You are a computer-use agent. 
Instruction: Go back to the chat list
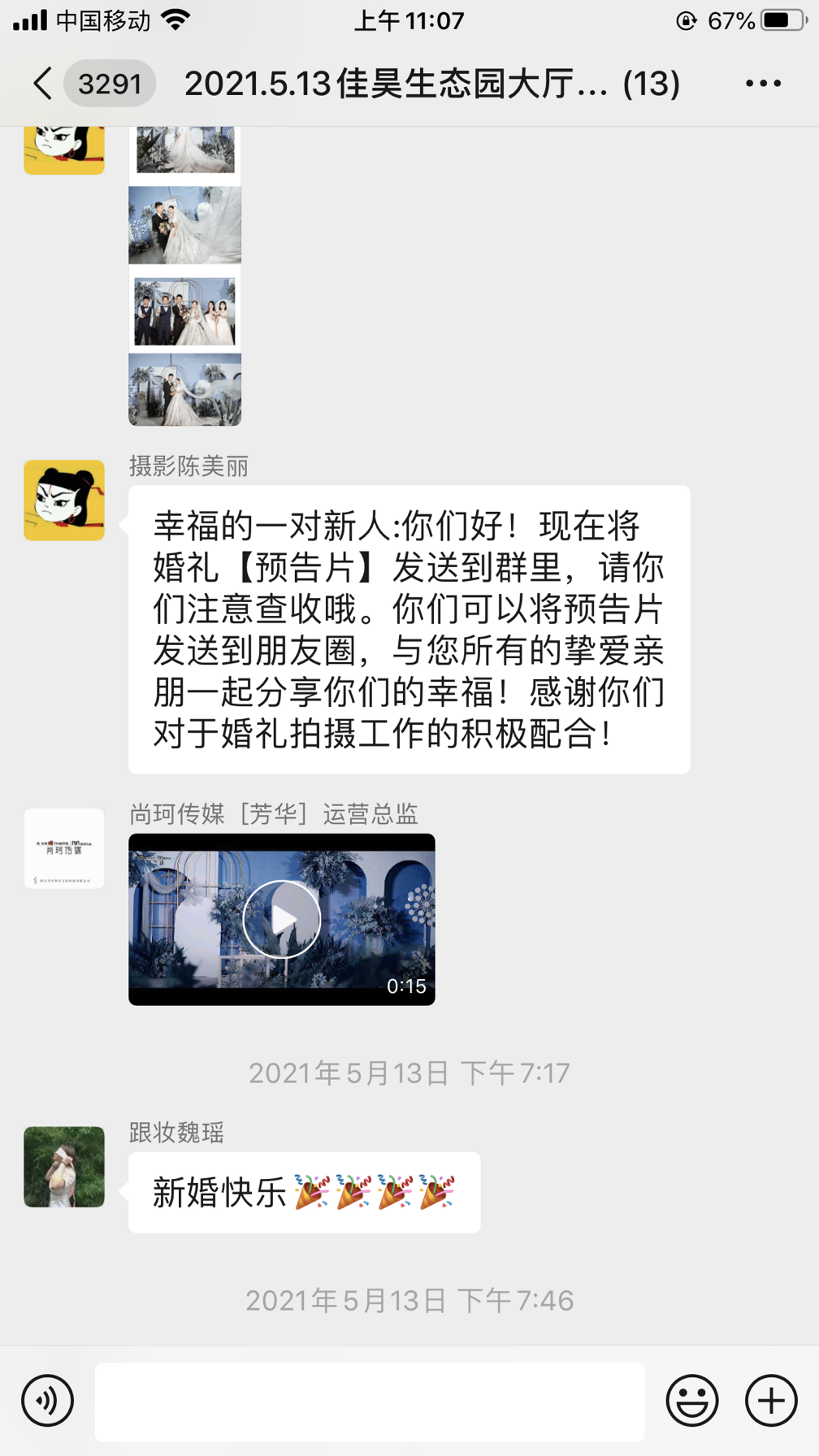pyautogui.click(x=42, y=84)
